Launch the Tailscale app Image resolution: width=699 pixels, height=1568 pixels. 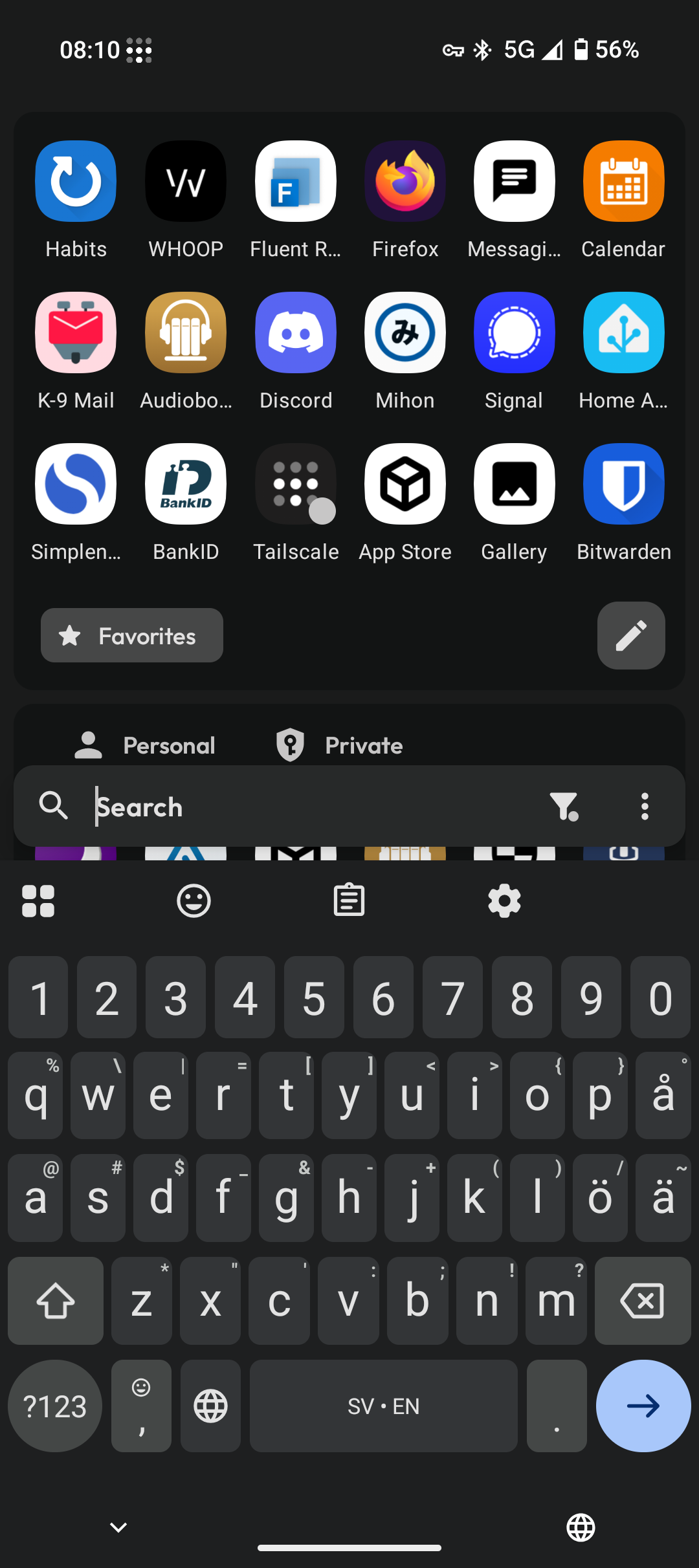point(296,503)
